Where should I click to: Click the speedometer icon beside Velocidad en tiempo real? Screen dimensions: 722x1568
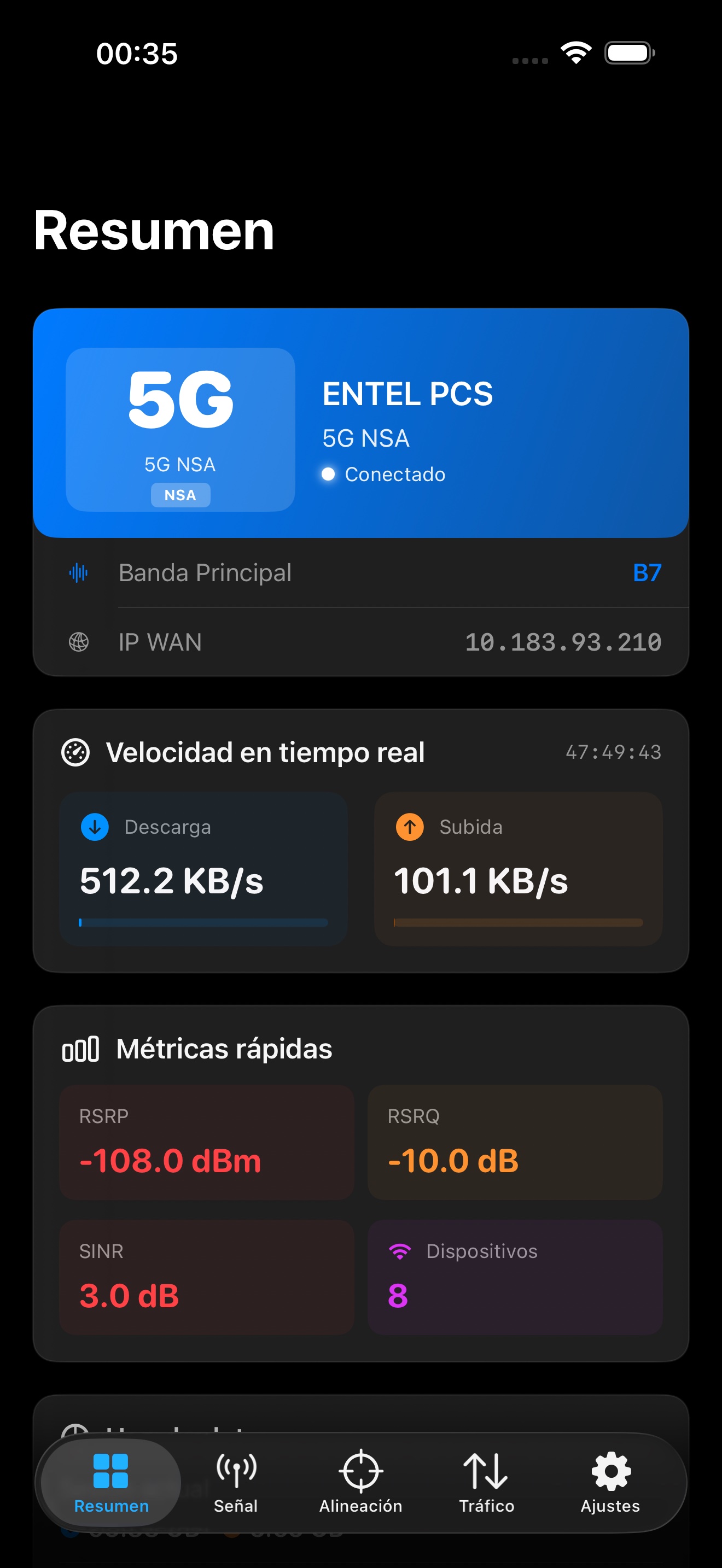75,752
